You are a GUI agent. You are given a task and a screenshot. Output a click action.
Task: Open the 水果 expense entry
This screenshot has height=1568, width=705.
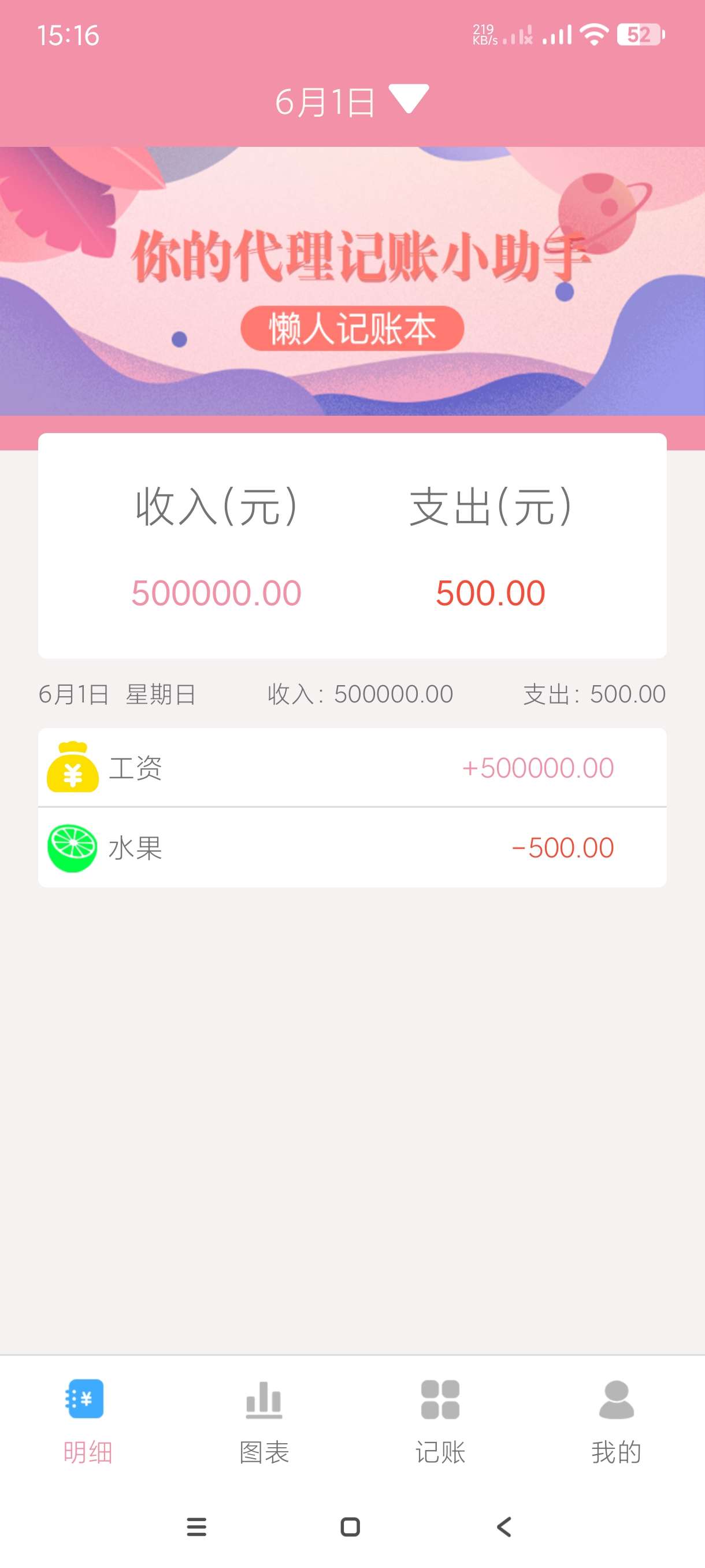pos(351,847)
